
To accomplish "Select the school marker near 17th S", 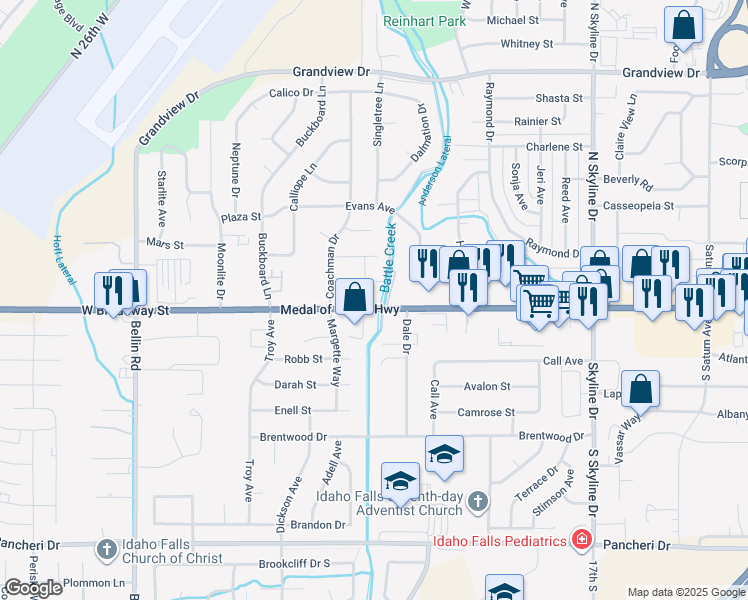I will point(504,588).
